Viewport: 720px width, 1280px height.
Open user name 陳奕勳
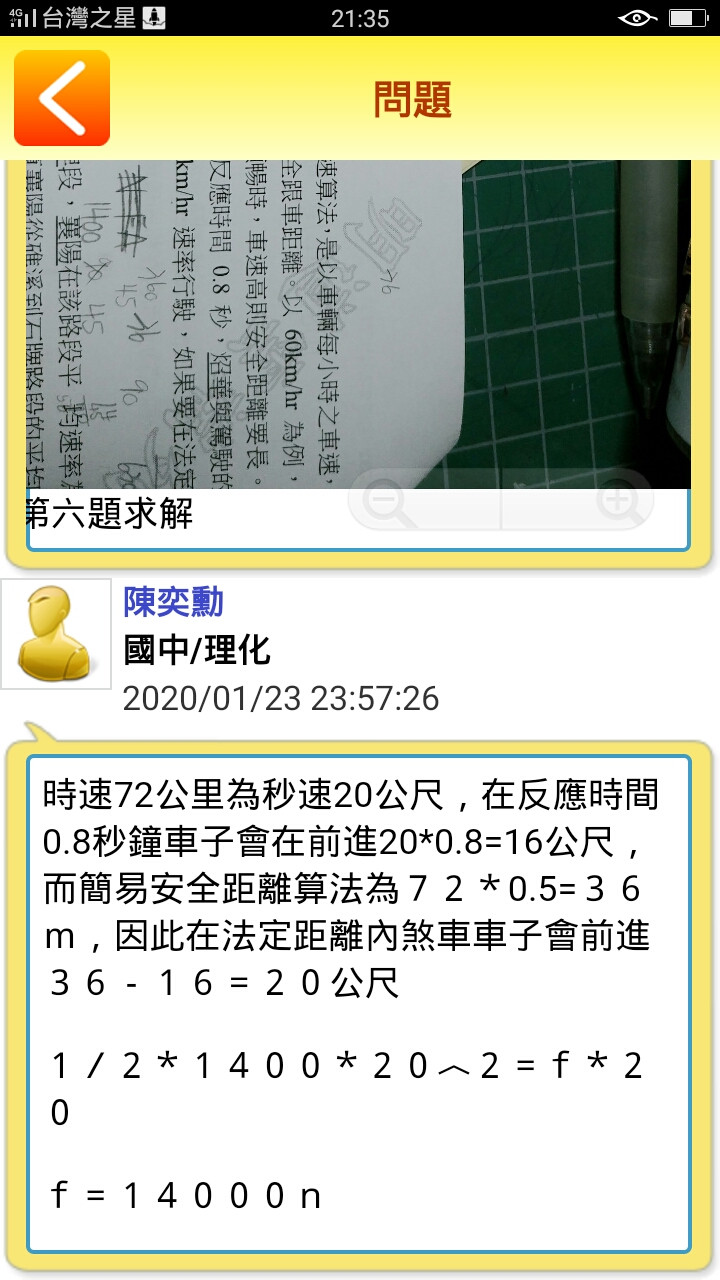click(173, 602)
